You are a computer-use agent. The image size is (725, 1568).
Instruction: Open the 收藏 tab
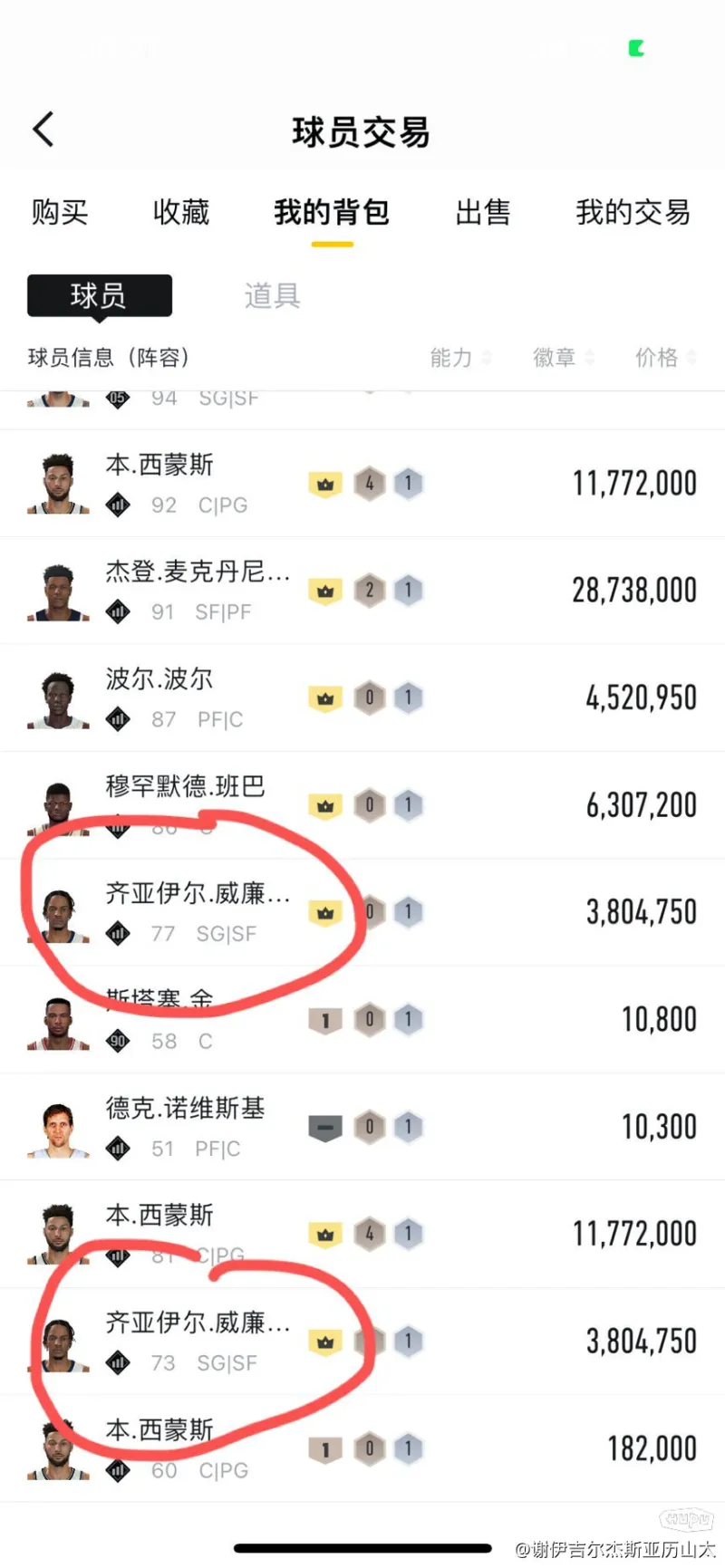pyautogui.click(x=181, y=212)
